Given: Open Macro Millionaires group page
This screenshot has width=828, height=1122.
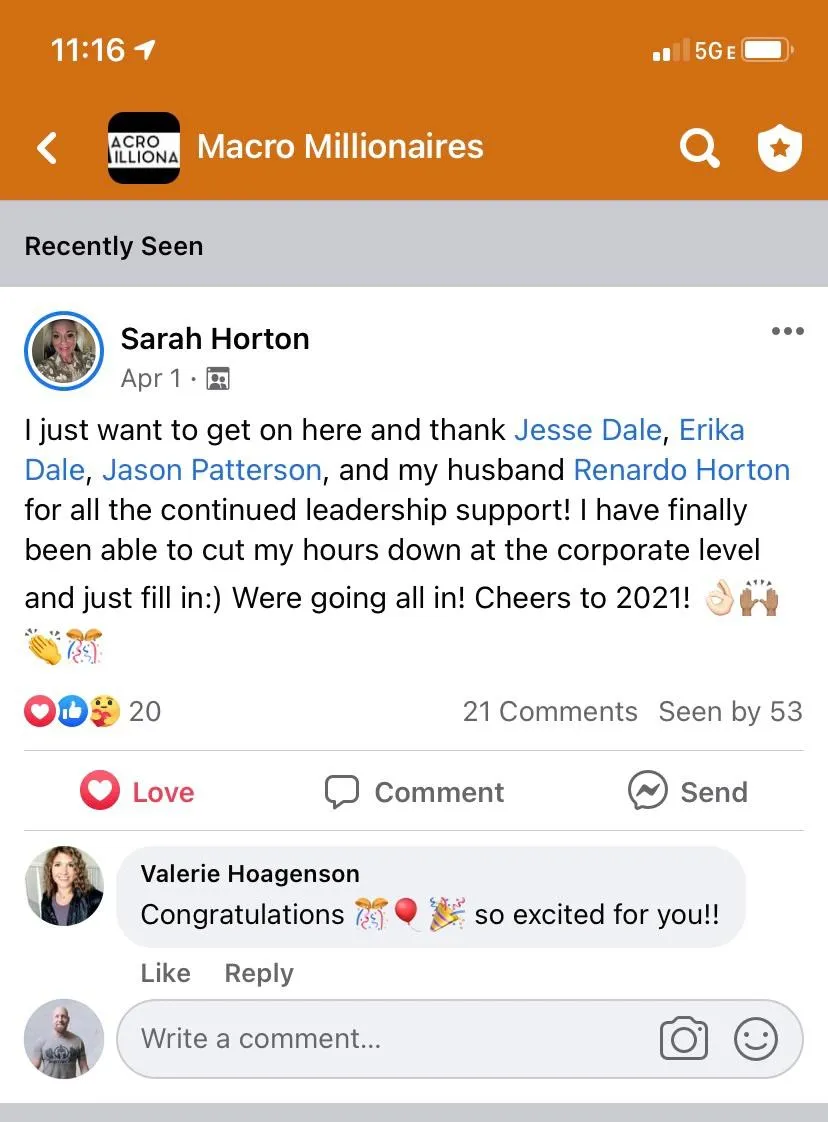Looking at the screenshot, I should click(x=340, y=148).
